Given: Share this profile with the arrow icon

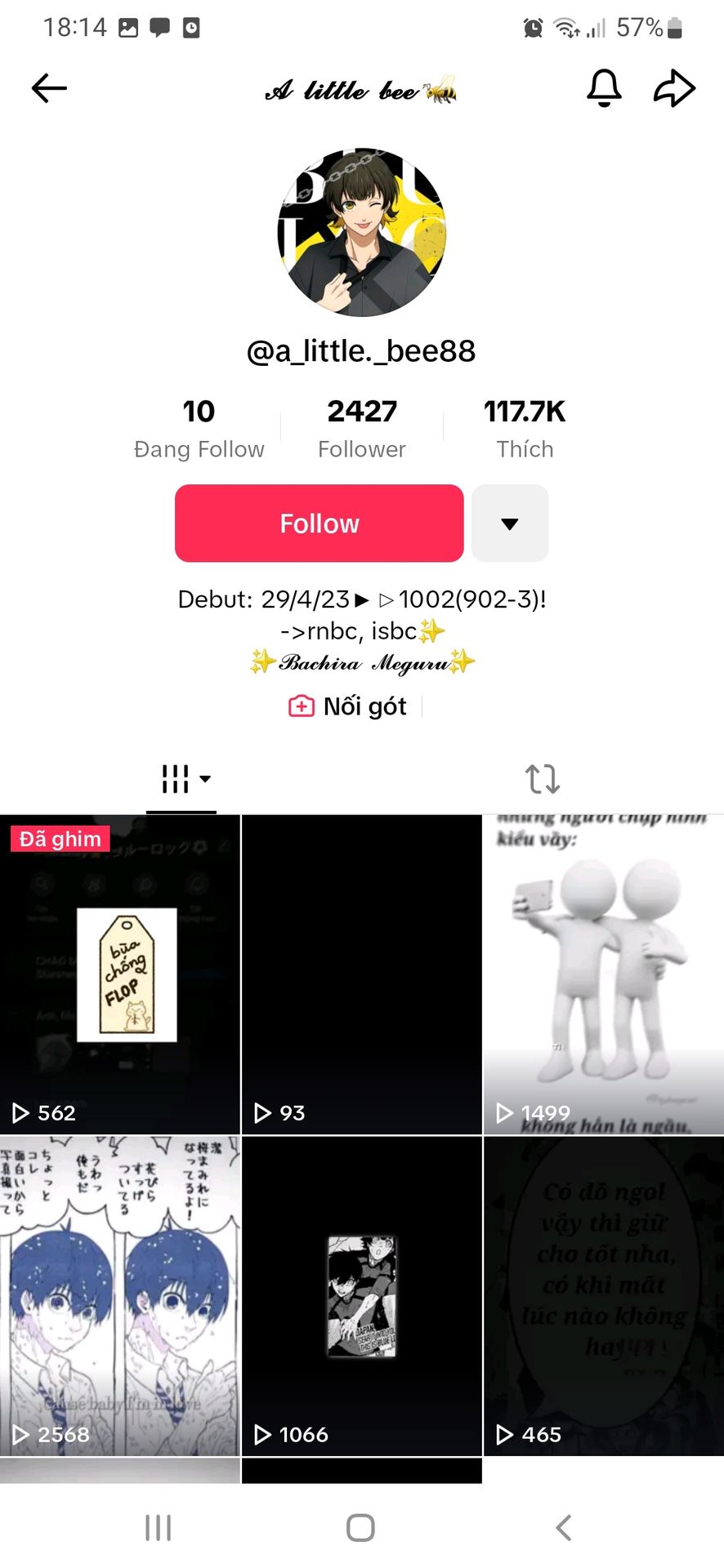Looking at the screenshot, I should (x=674, y=88).
